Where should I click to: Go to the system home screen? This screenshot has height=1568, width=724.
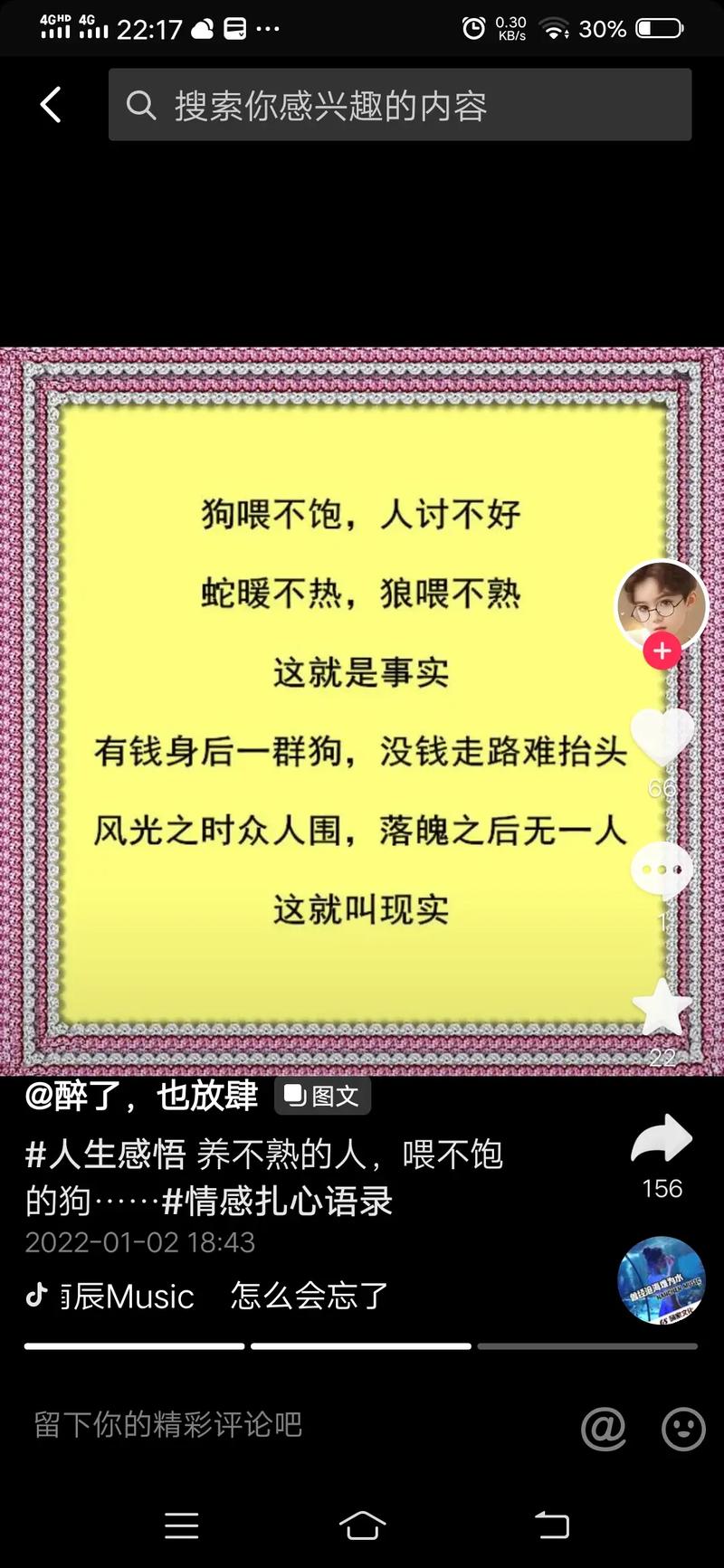[362, 1525]
